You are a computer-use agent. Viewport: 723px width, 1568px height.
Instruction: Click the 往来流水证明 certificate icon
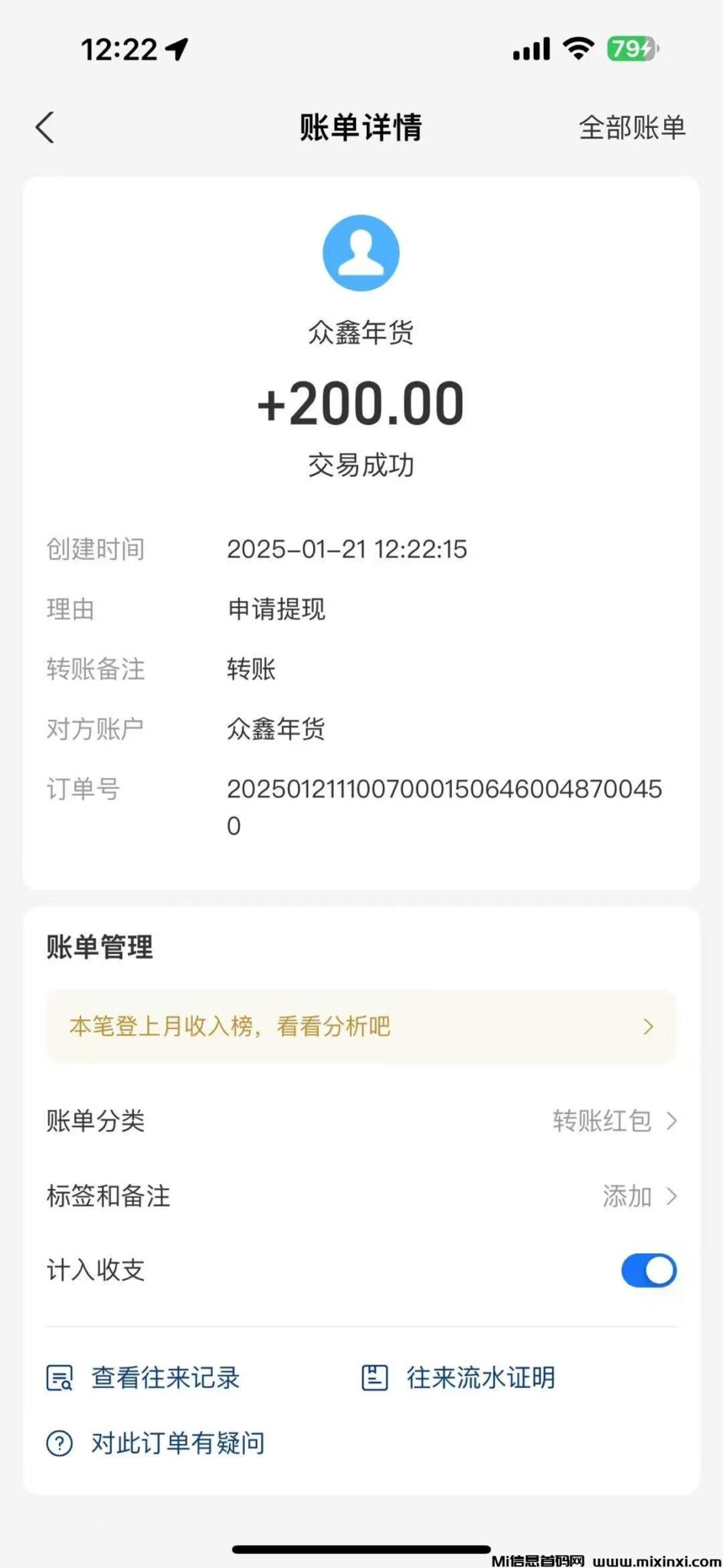(375, 1374)
